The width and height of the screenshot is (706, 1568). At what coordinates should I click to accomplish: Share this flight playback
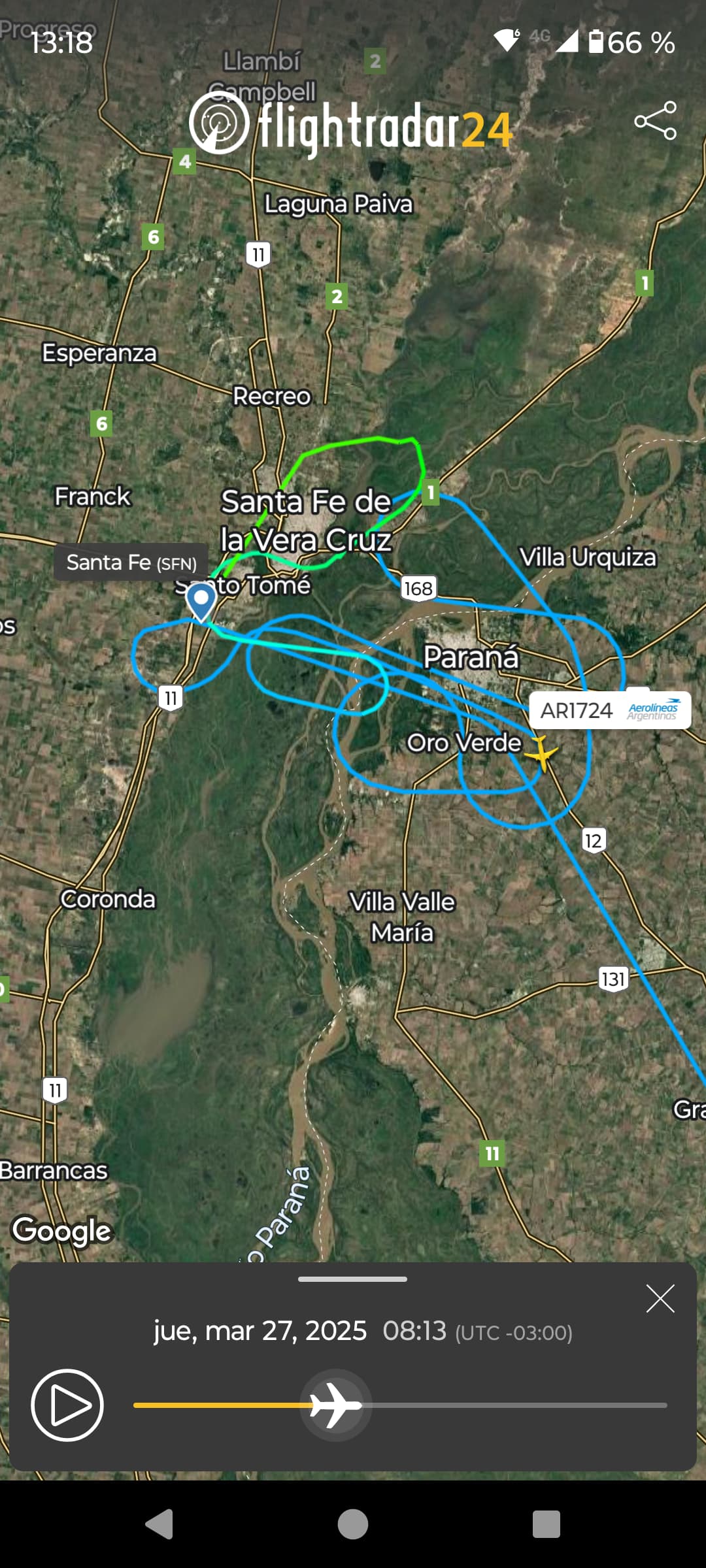(655, 120)
